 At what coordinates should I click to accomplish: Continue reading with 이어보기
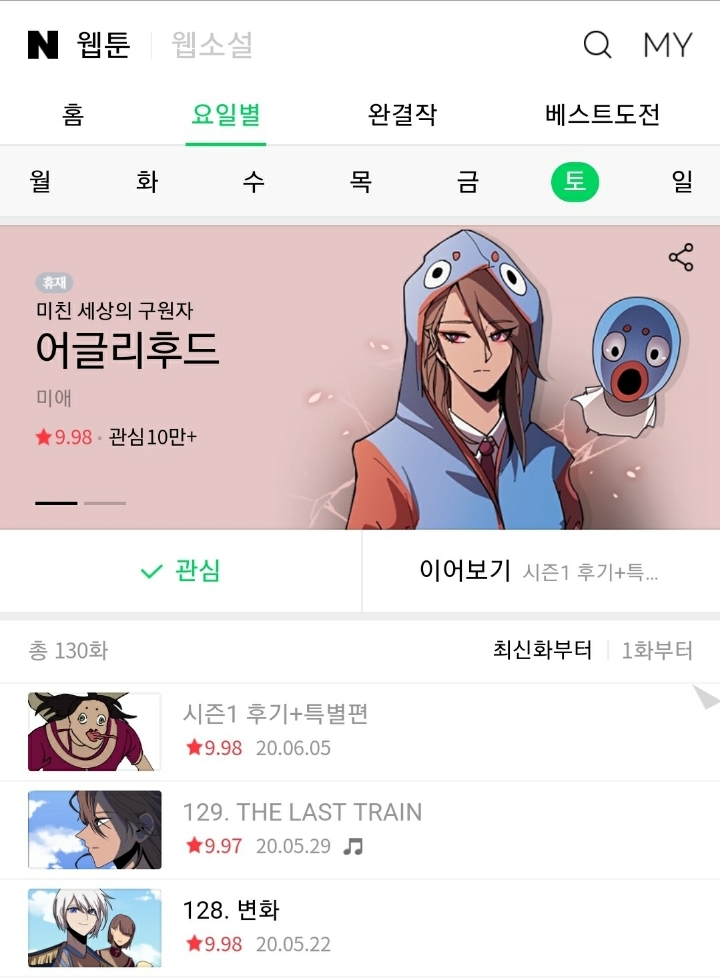[x=540, y=571]
